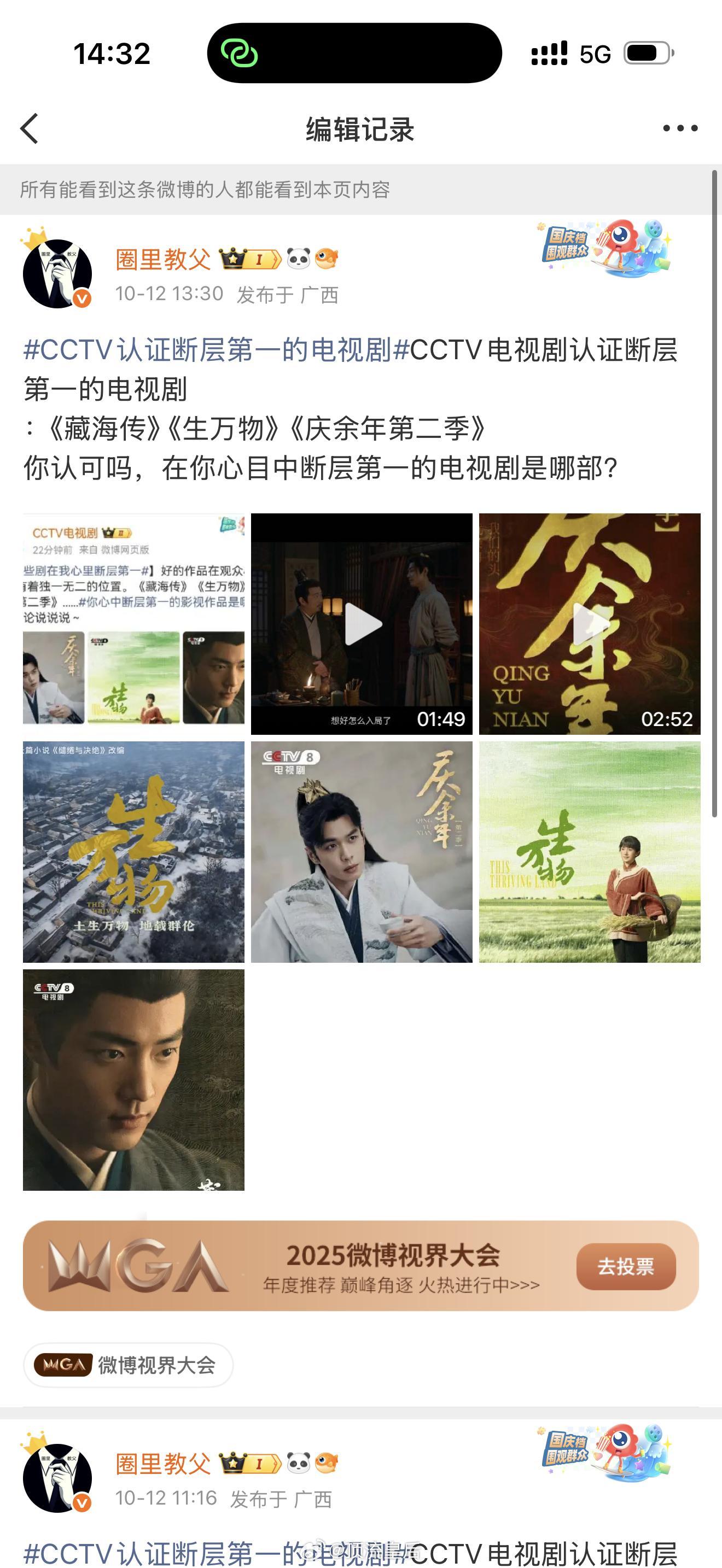Play the 01:49 video clip
The width and height of the screenshot is (722, 1568).
click(362, 624)
